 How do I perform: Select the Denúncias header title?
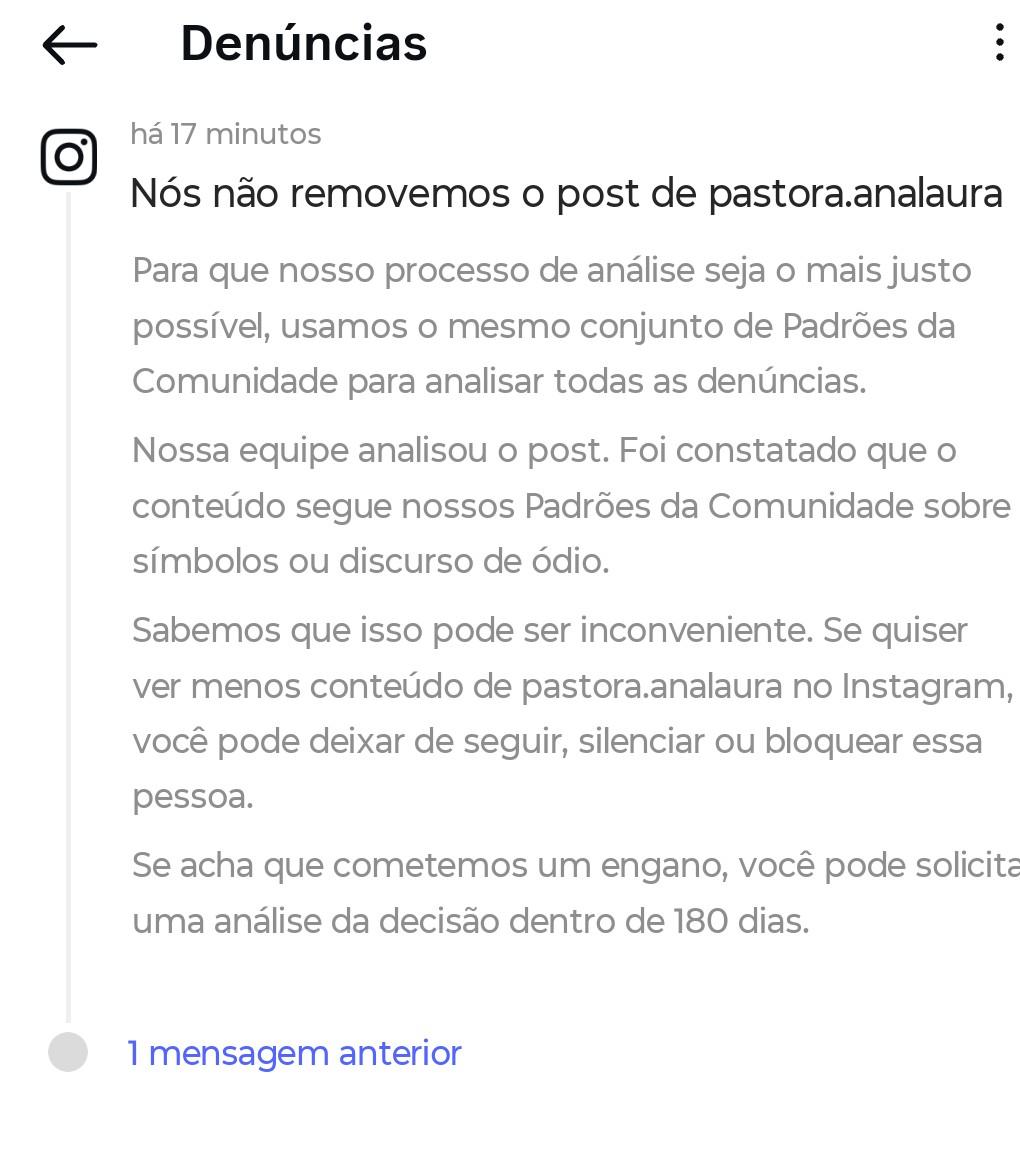click(x=303, y=44)
